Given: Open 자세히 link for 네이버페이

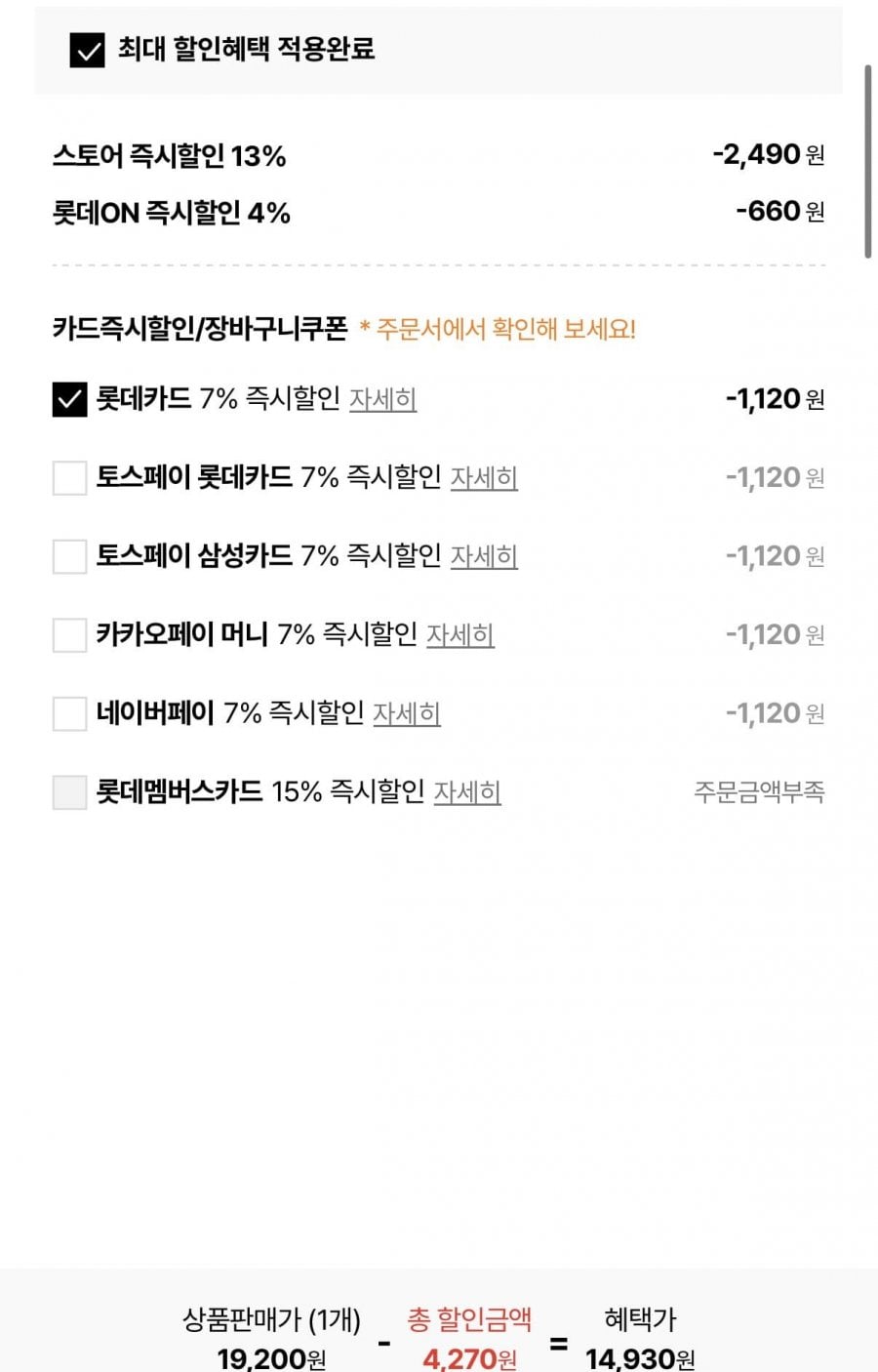Looking at the screenshot, I should [x=407, y=713].
